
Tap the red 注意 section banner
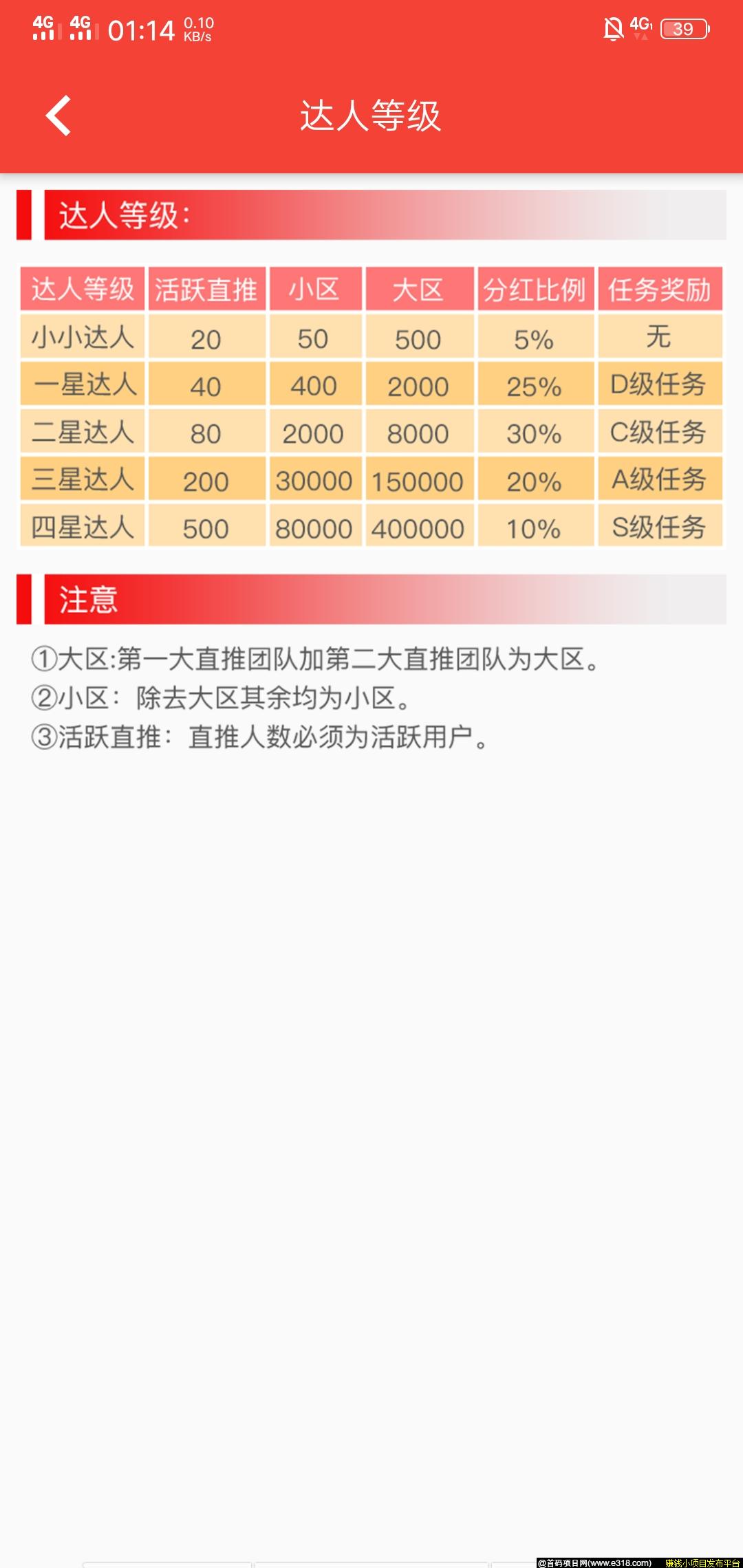(x=89, y=600)
